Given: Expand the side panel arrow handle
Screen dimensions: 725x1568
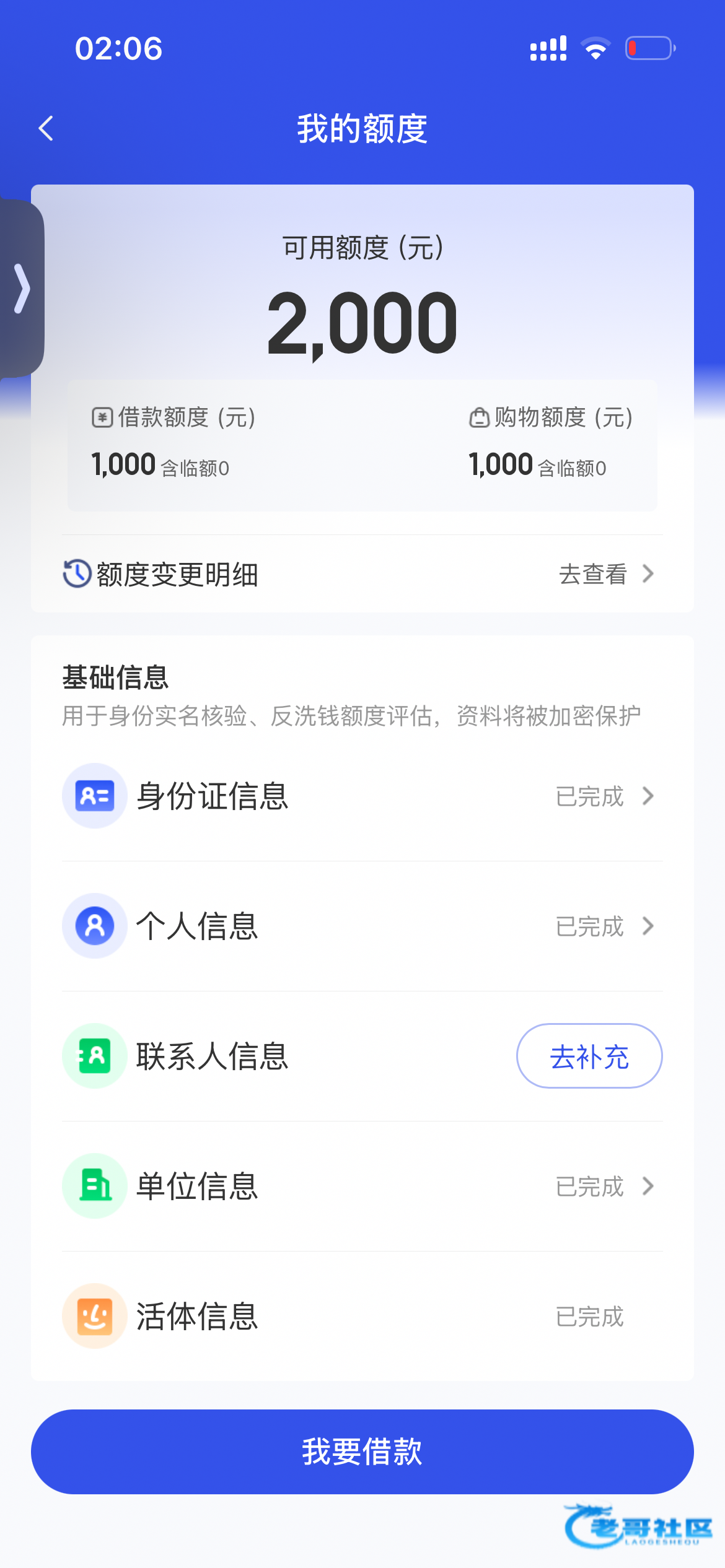Looking at the screenshot, I should point(22,289).
